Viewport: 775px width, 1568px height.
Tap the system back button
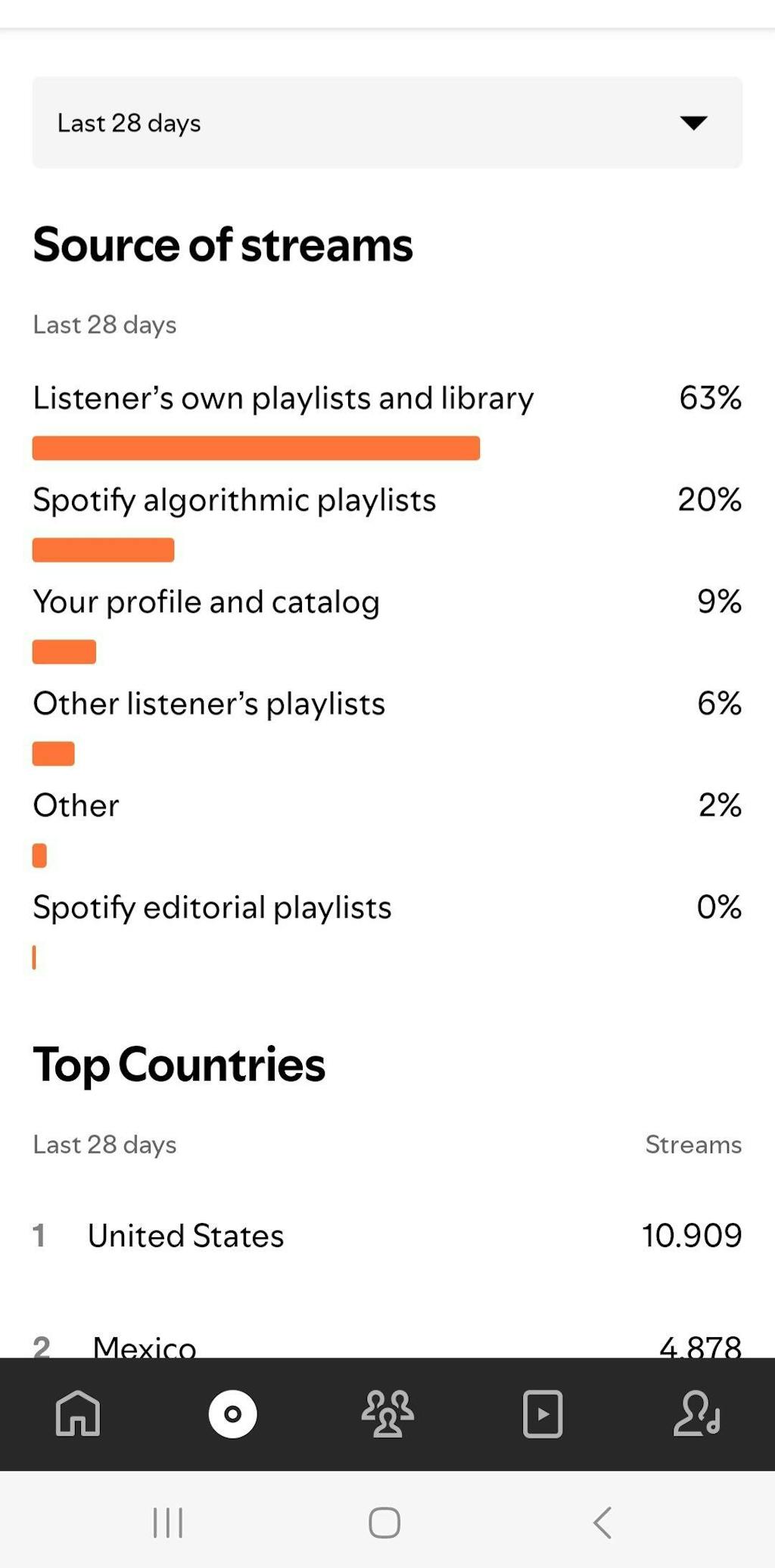[602, 1523]
